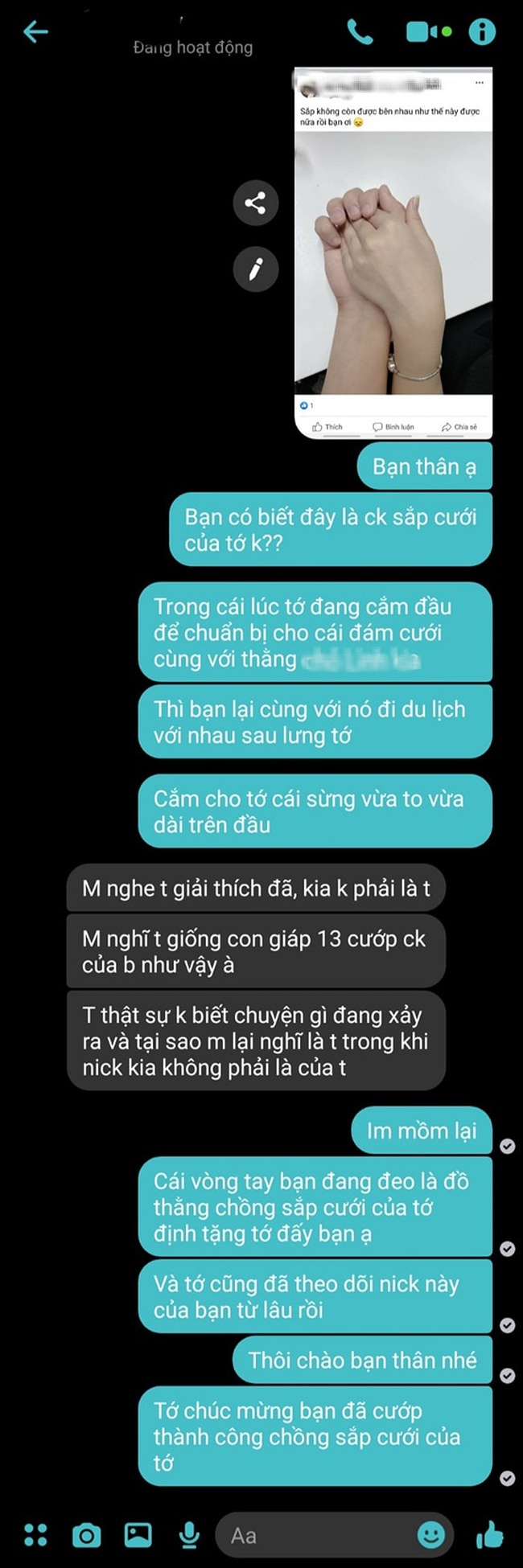Send a thumbs-up like
The width and height of the screenshot is (523, 1568).
[x=489, y=1534]
